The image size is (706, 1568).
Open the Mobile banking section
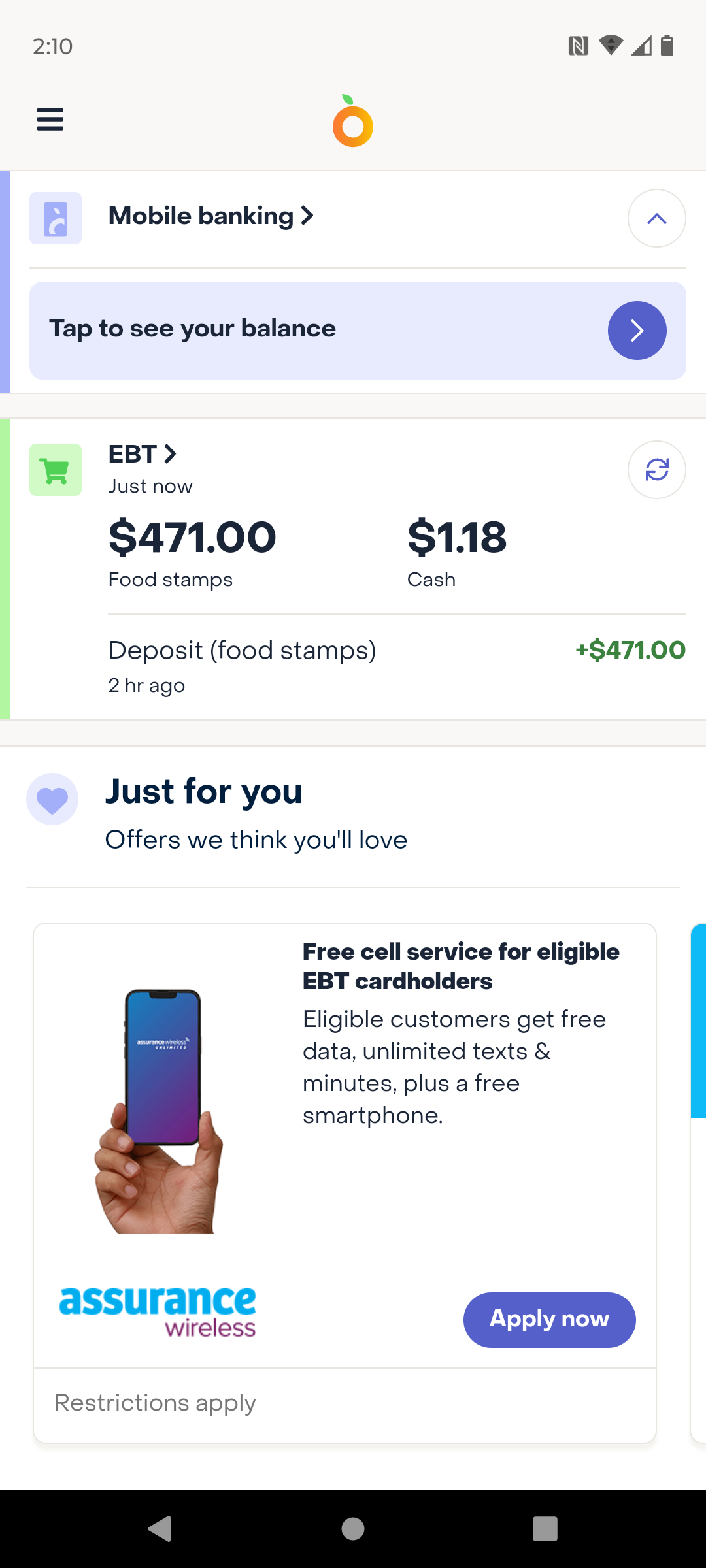click(x=211, y=216)
